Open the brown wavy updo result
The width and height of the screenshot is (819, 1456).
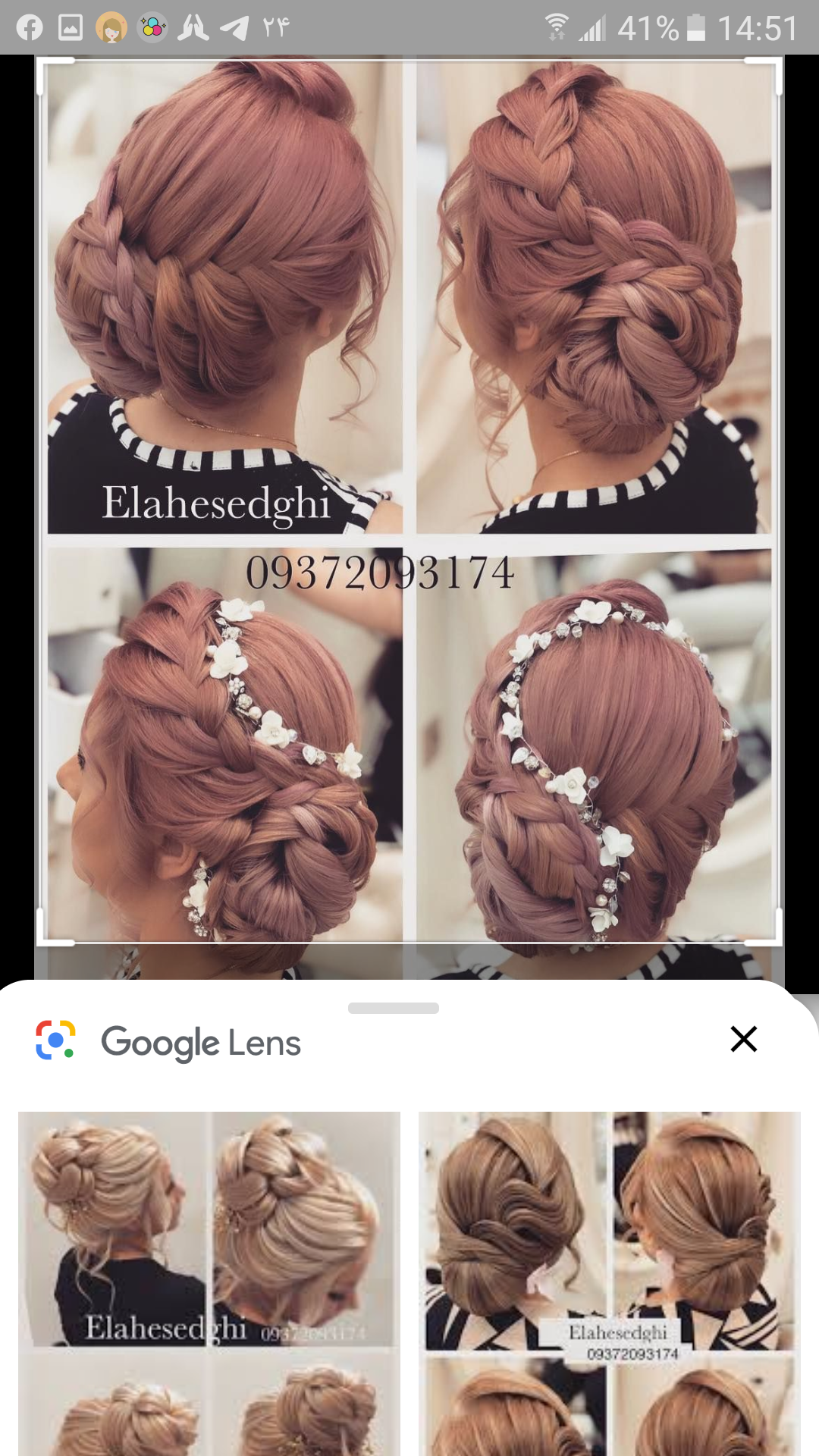point(610,1282)
